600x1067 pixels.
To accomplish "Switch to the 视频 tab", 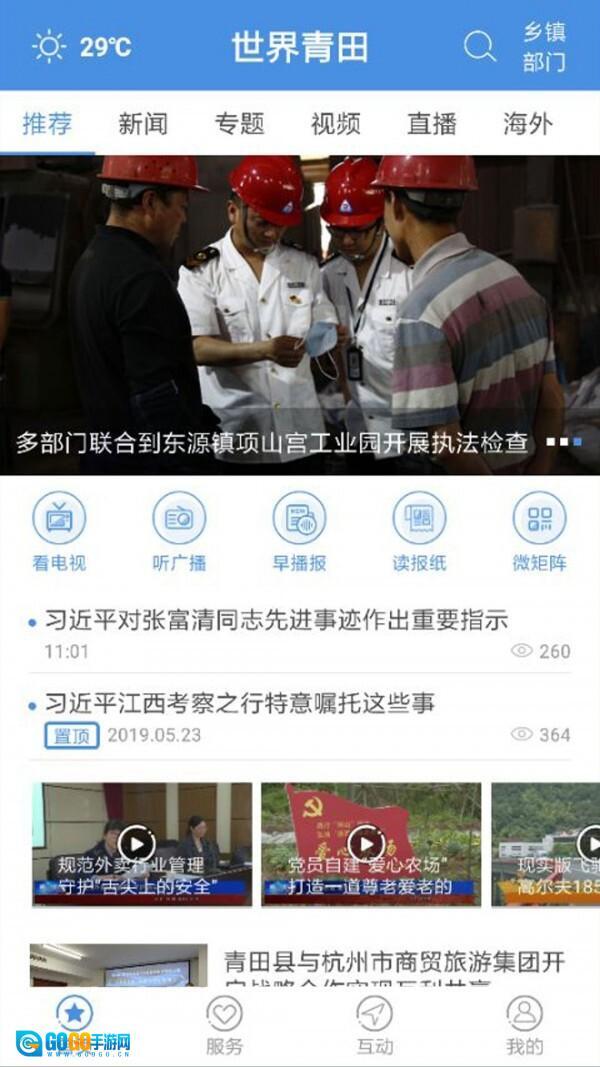I will [335, 124].
